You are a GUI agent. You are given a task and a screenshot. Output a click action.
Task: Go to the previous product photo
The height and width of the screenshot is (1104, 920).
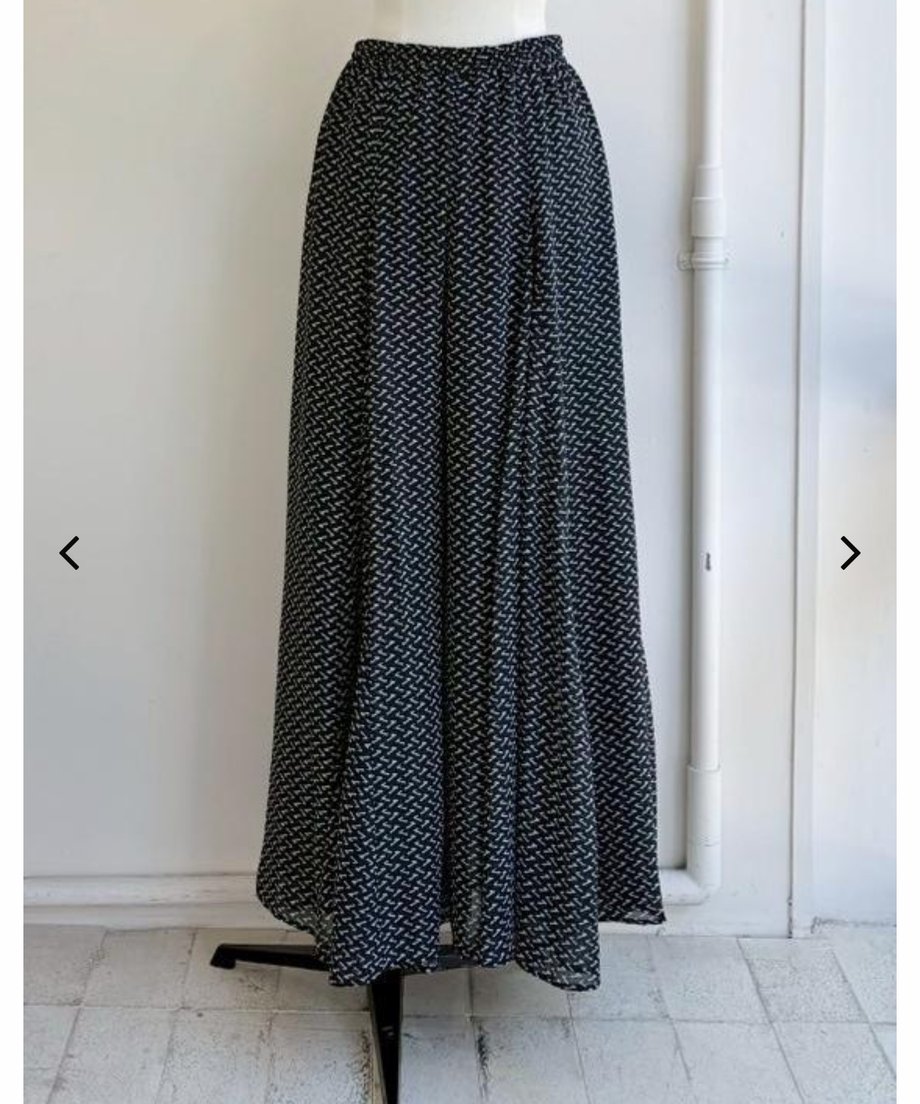click(x=69, y=552)
